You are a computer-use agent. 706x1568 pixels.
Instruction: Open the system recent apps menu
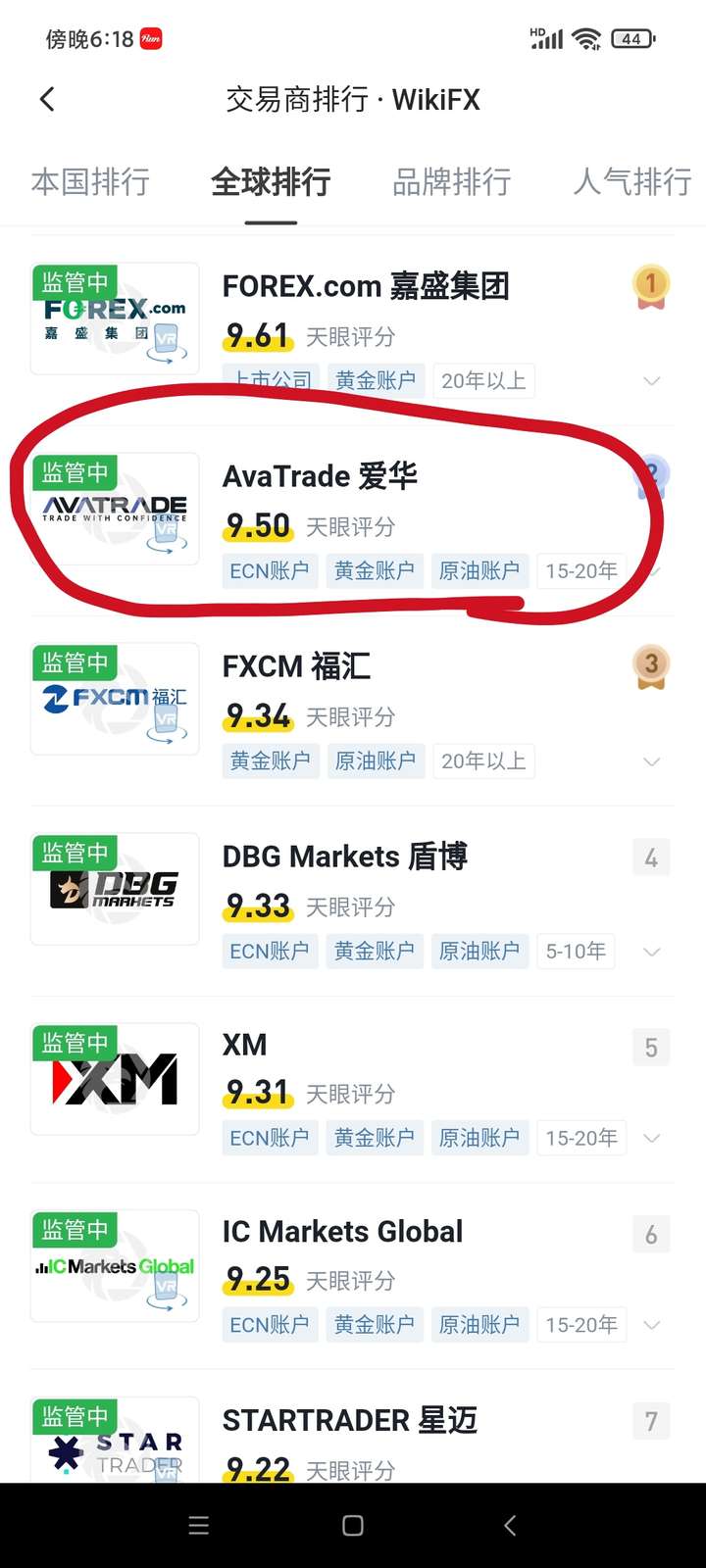click(x=198, y=1525)
